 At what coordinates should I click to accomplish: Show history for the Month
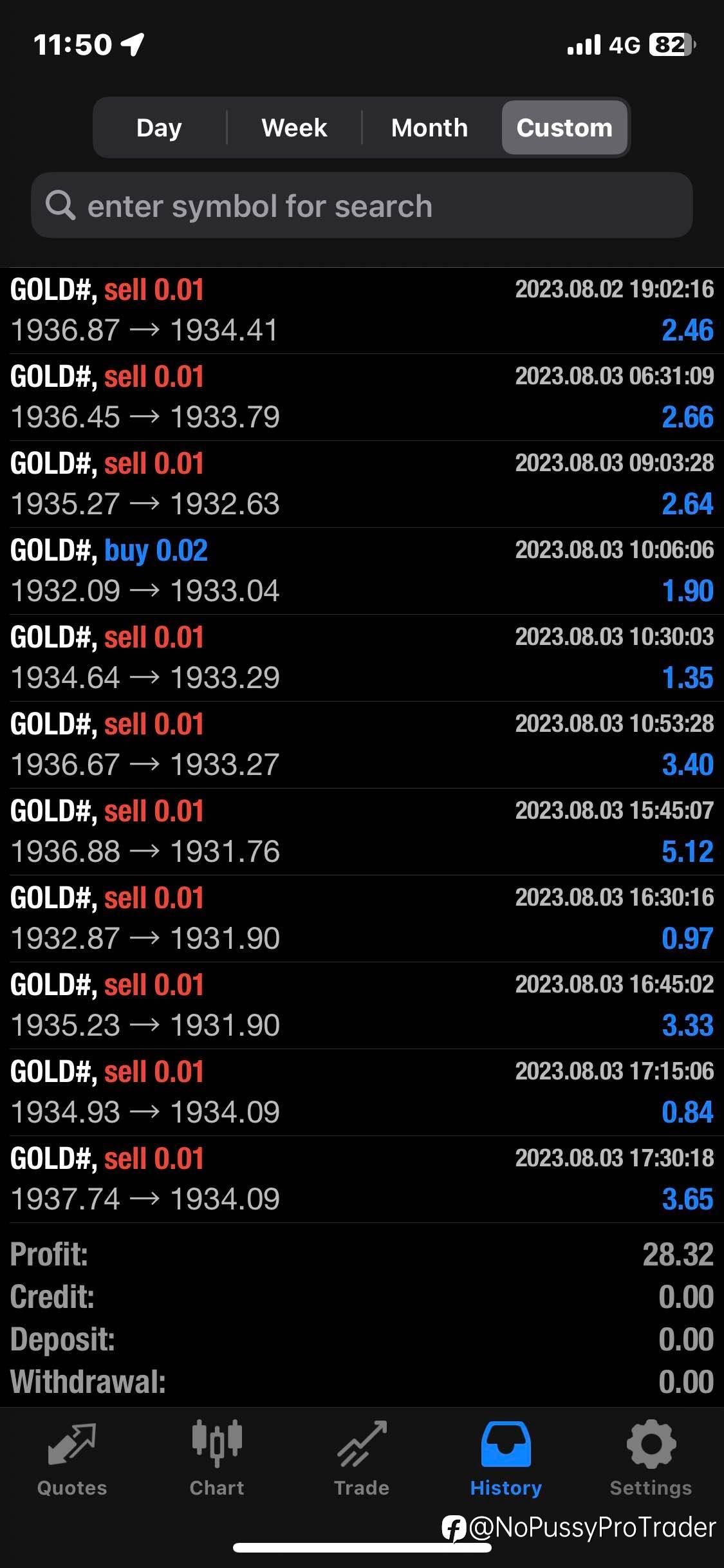(429, 127)
